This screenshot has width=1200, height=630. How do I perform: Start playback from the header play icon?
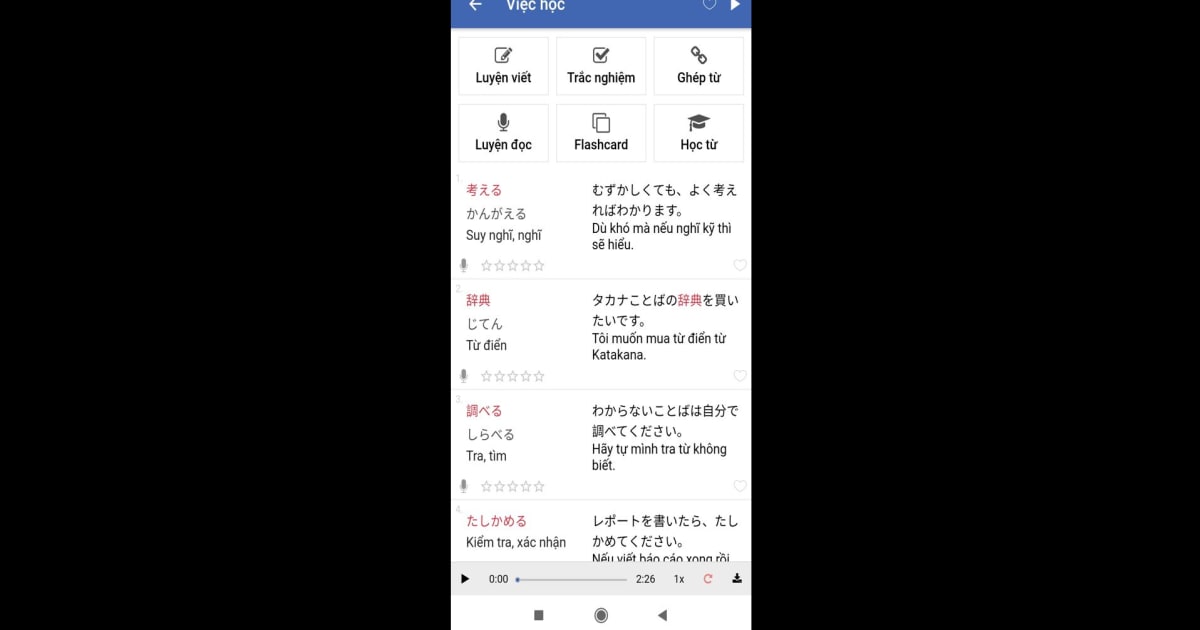click(x=736, y=5)
